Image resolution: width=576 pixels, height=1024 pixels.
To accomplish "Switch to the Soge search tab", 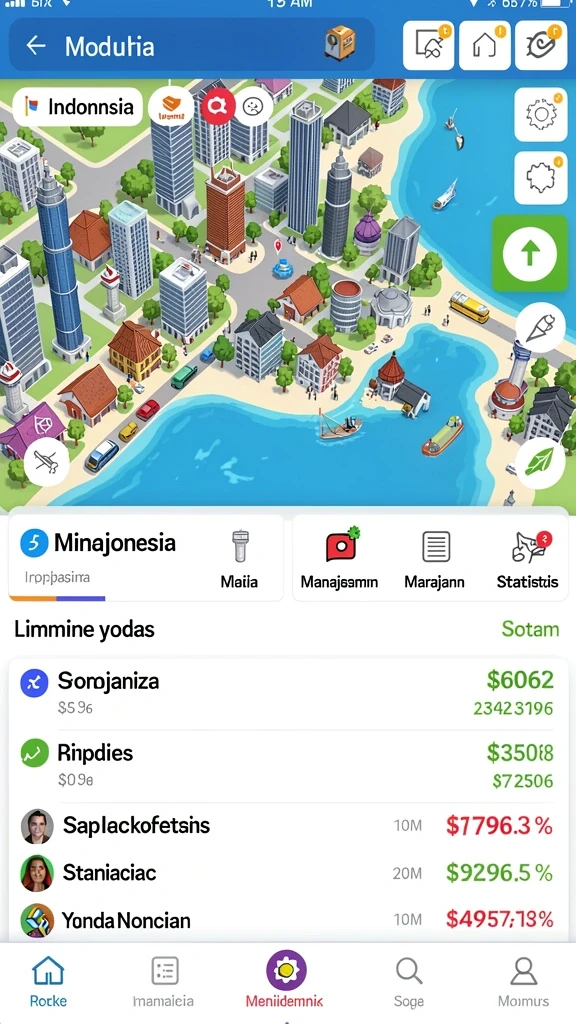I will [x=409, y=981].
